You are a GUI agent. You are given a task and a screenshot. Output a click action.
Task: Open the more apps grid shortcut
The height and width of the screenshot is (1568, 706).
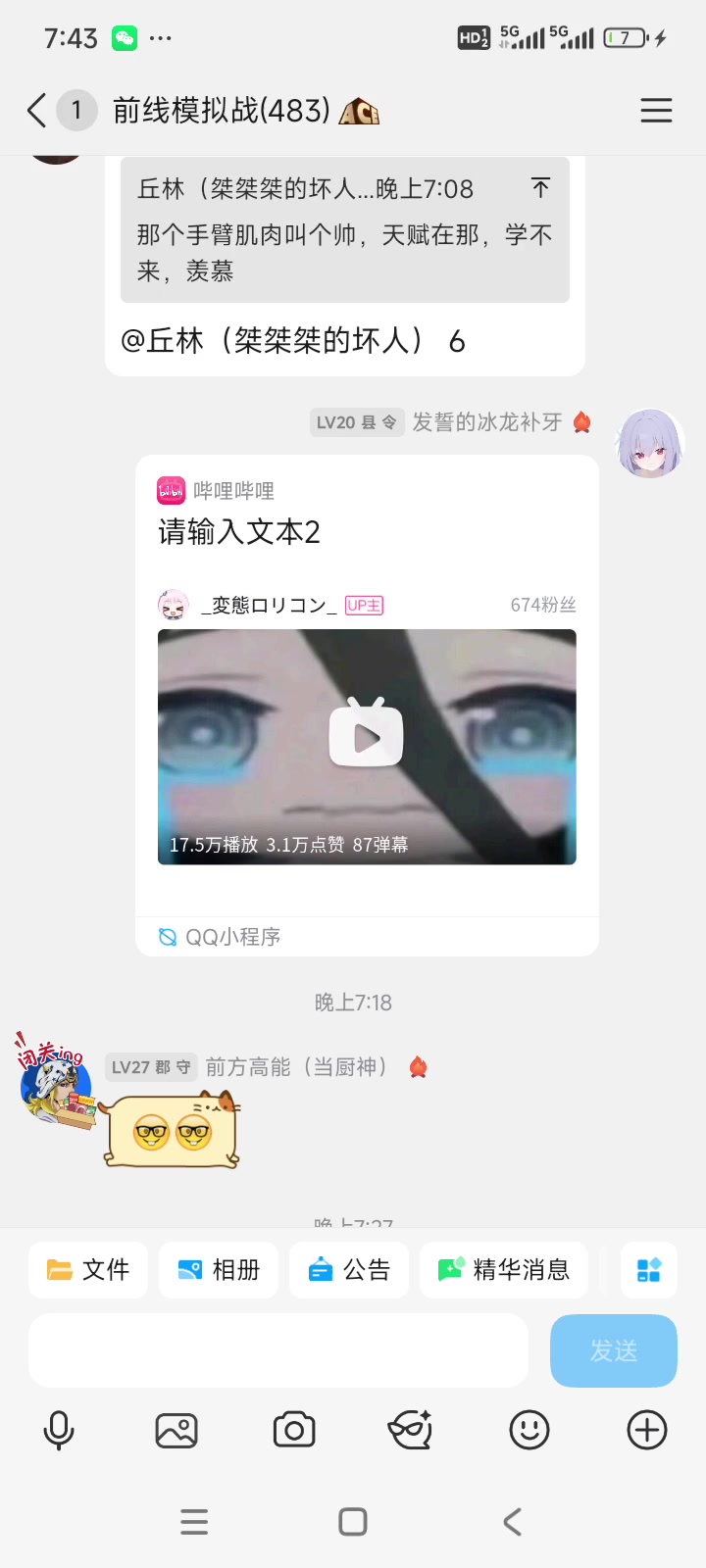(x=649, y=1270)
